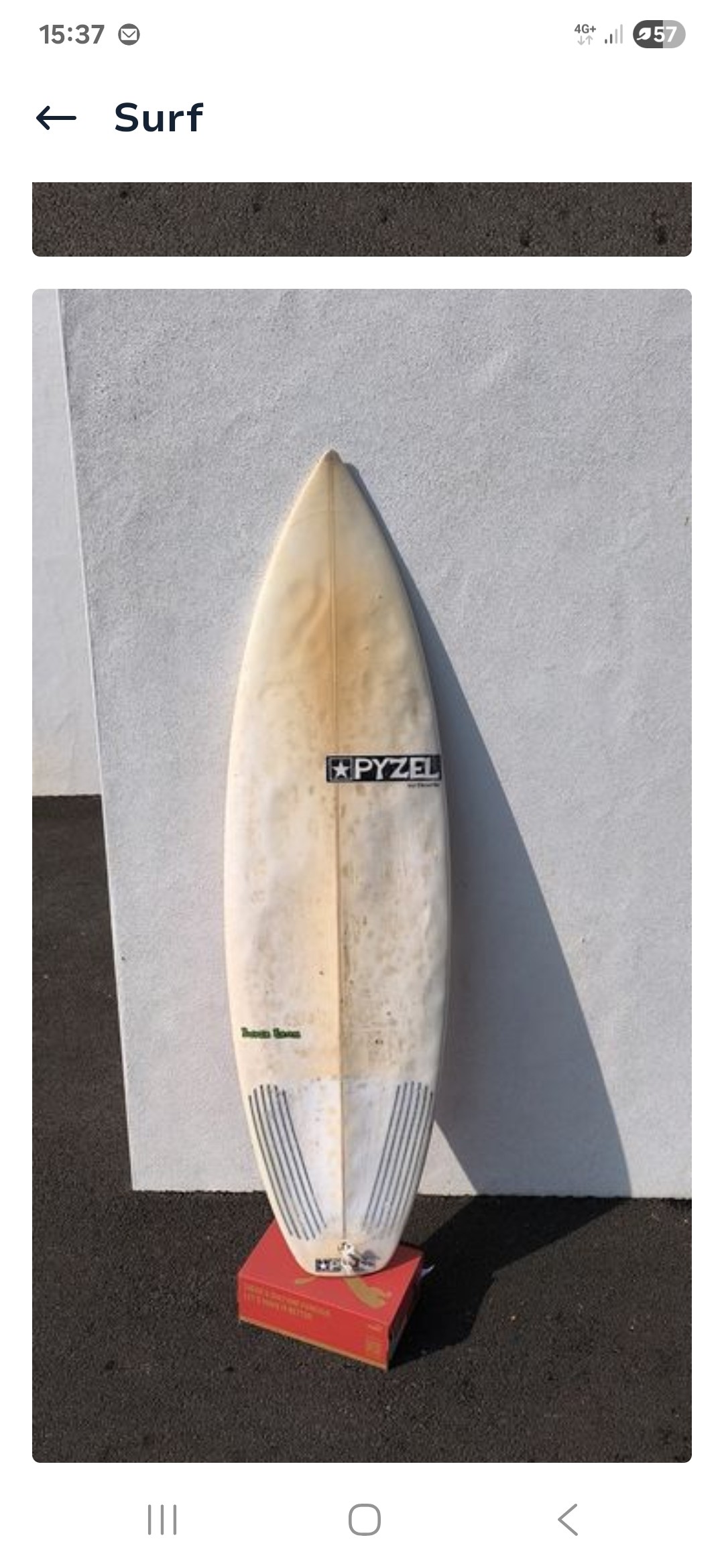Go back from the Surf screen

tap(56, 118)
